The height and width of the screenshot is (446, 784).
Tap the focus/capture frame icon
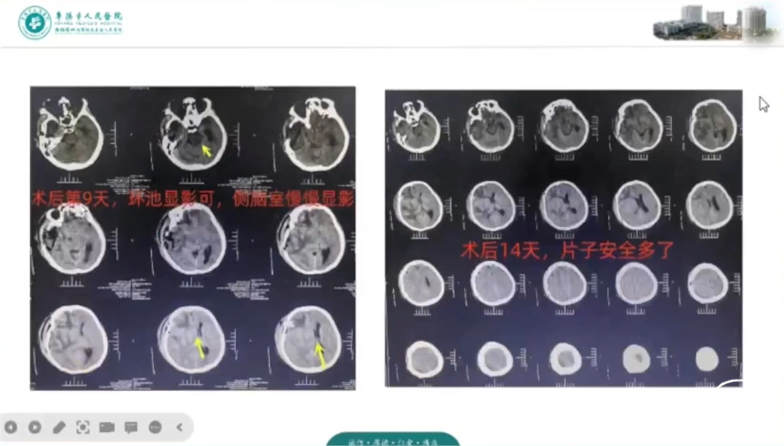click(83, 427)
